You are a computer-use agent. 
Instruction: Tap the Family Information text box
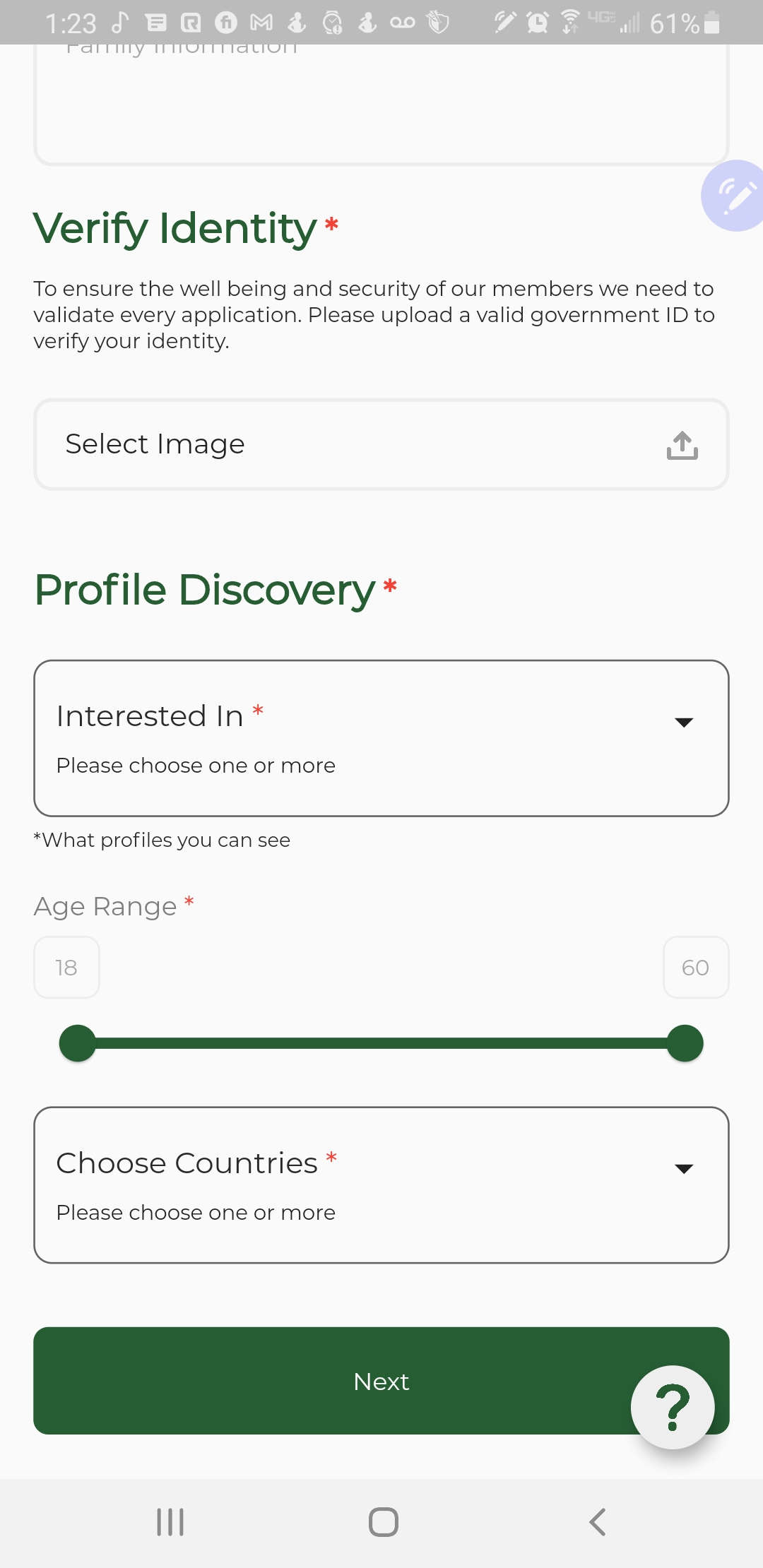coord(381,106)
